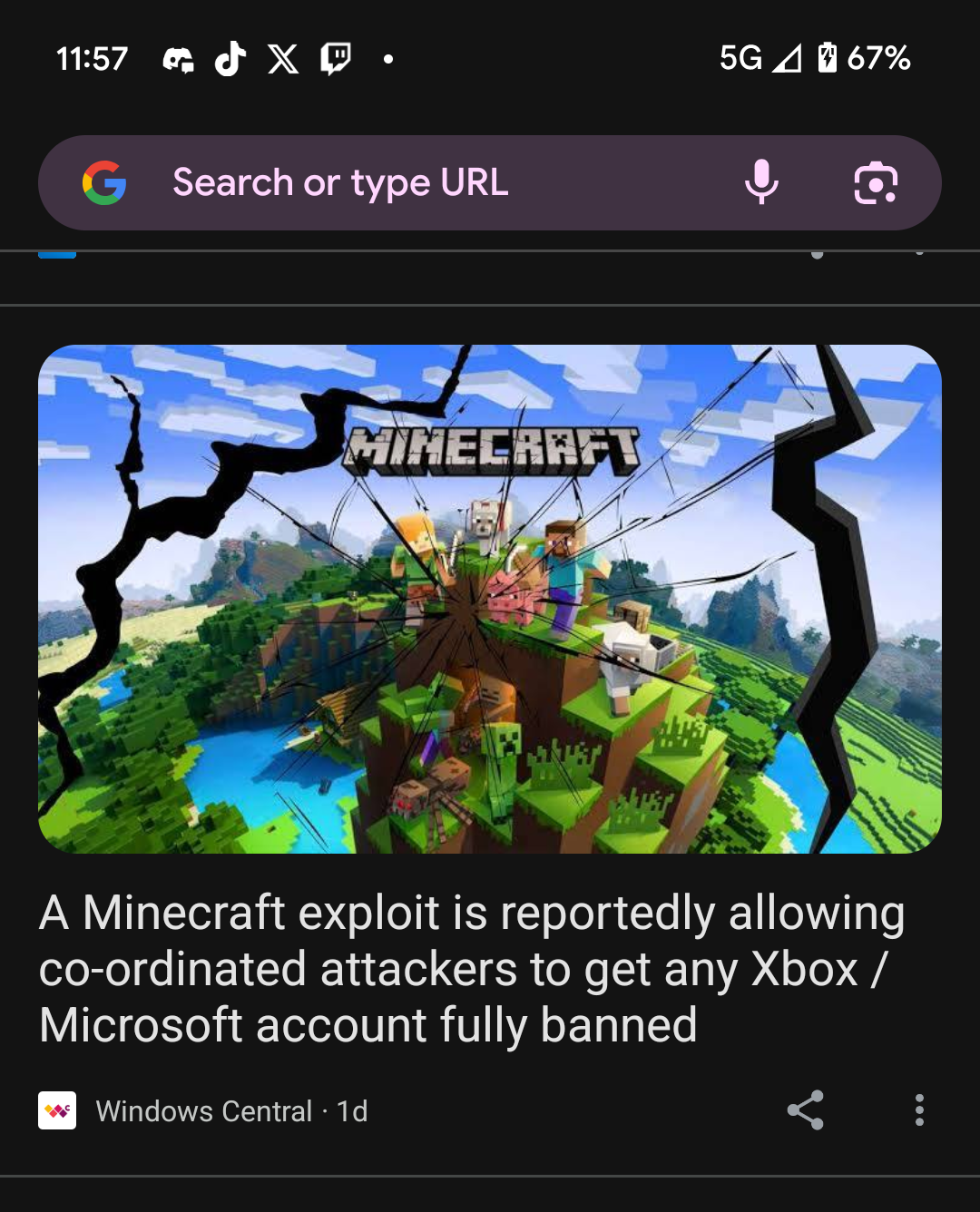The height and width of the screenshot is (1212, 980).
Task: Open the Minecraft exploit article card
Action: click(472, 968)
